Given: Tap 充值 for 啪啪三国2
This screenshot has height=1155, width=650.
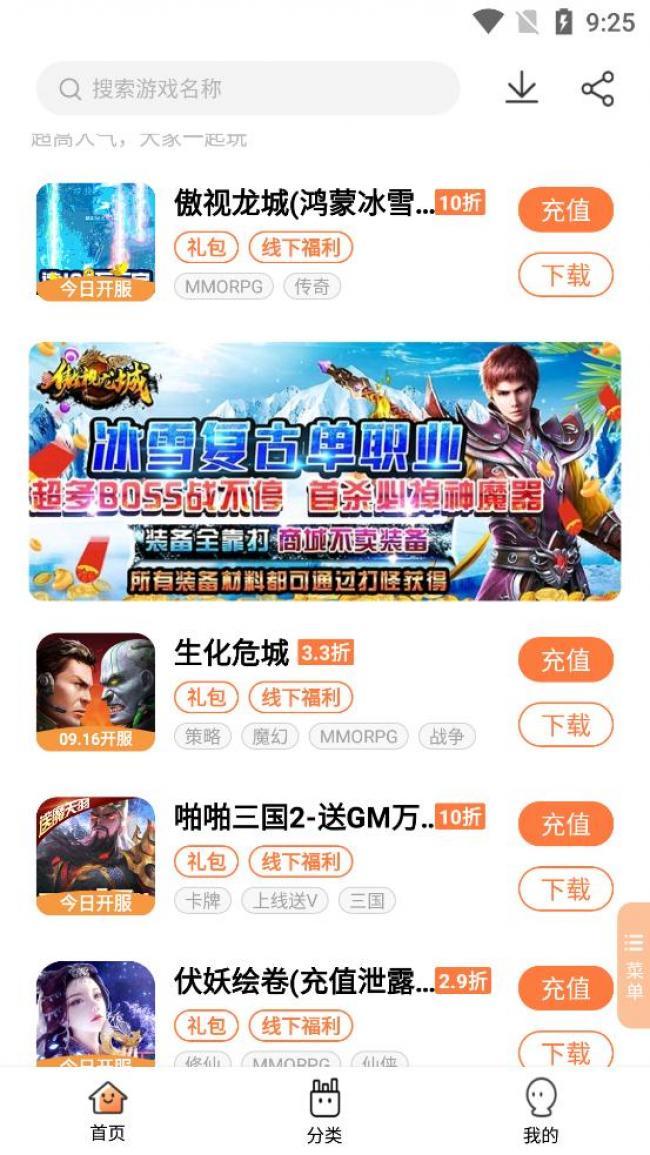Looking at the screenshot, I should pyautogui.click(x=565, y=824).
